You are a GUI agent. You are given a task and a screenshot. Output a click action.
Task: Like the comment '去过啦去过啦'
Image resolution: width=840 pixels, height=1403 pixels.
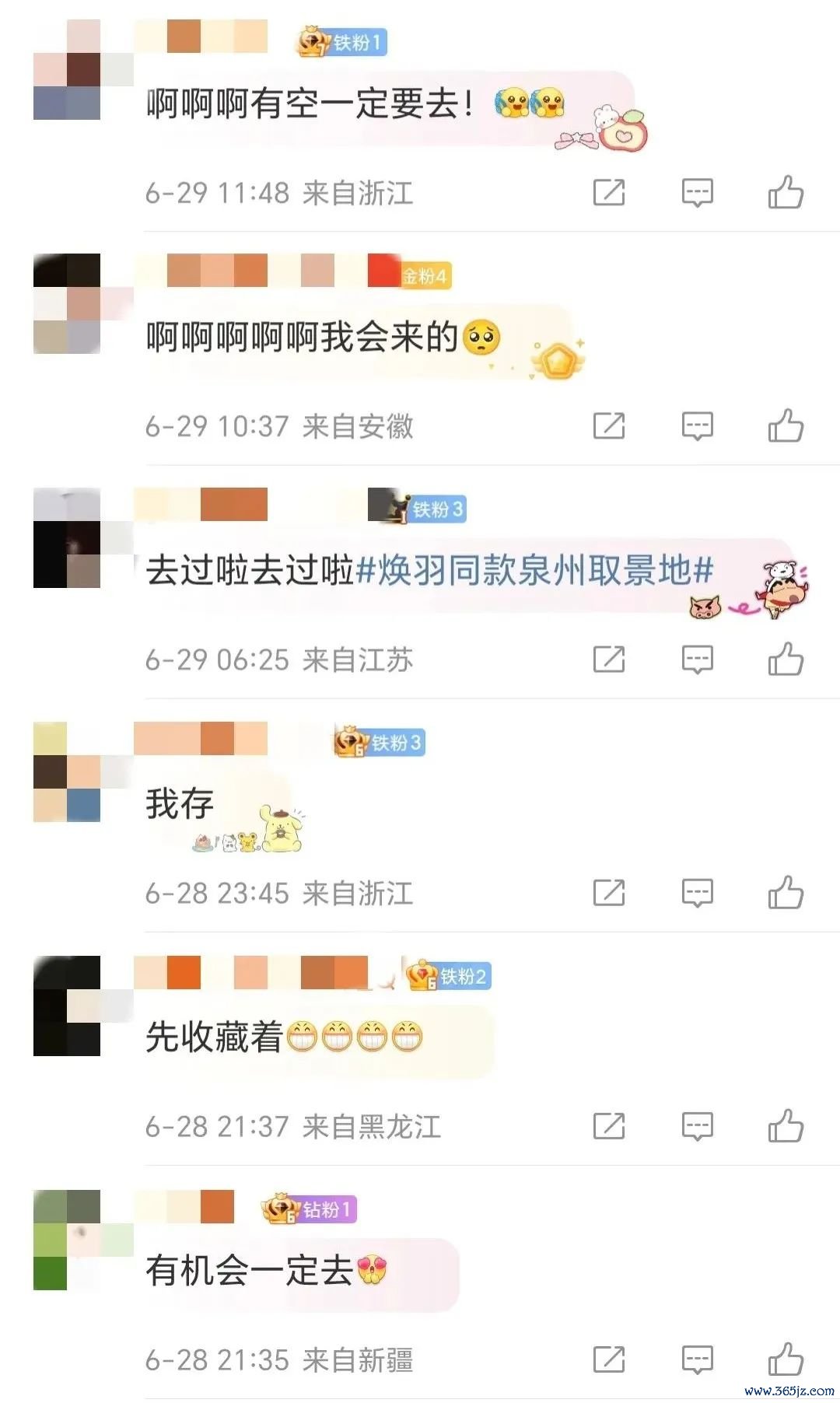[x=786, y=660]
